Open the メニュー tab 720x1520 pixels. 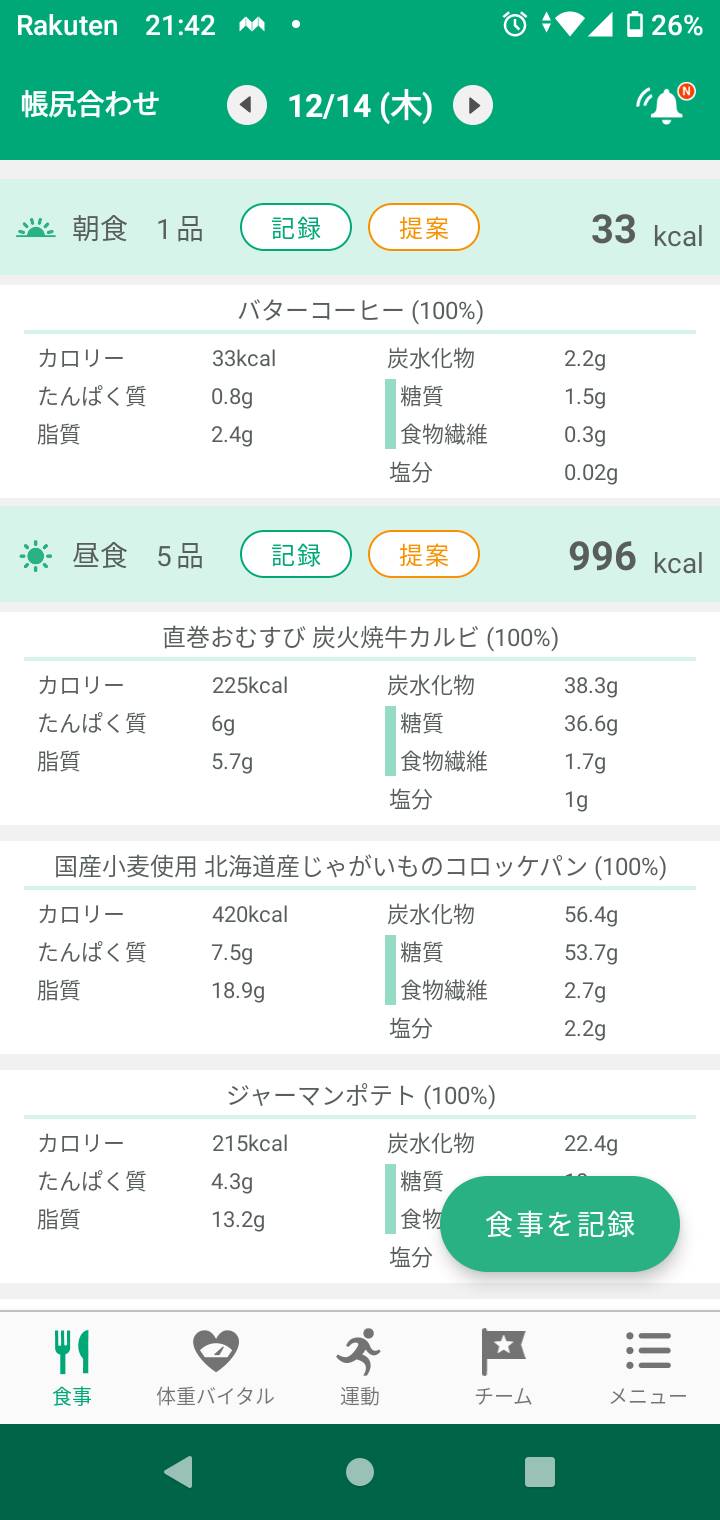click(648, 1367)
